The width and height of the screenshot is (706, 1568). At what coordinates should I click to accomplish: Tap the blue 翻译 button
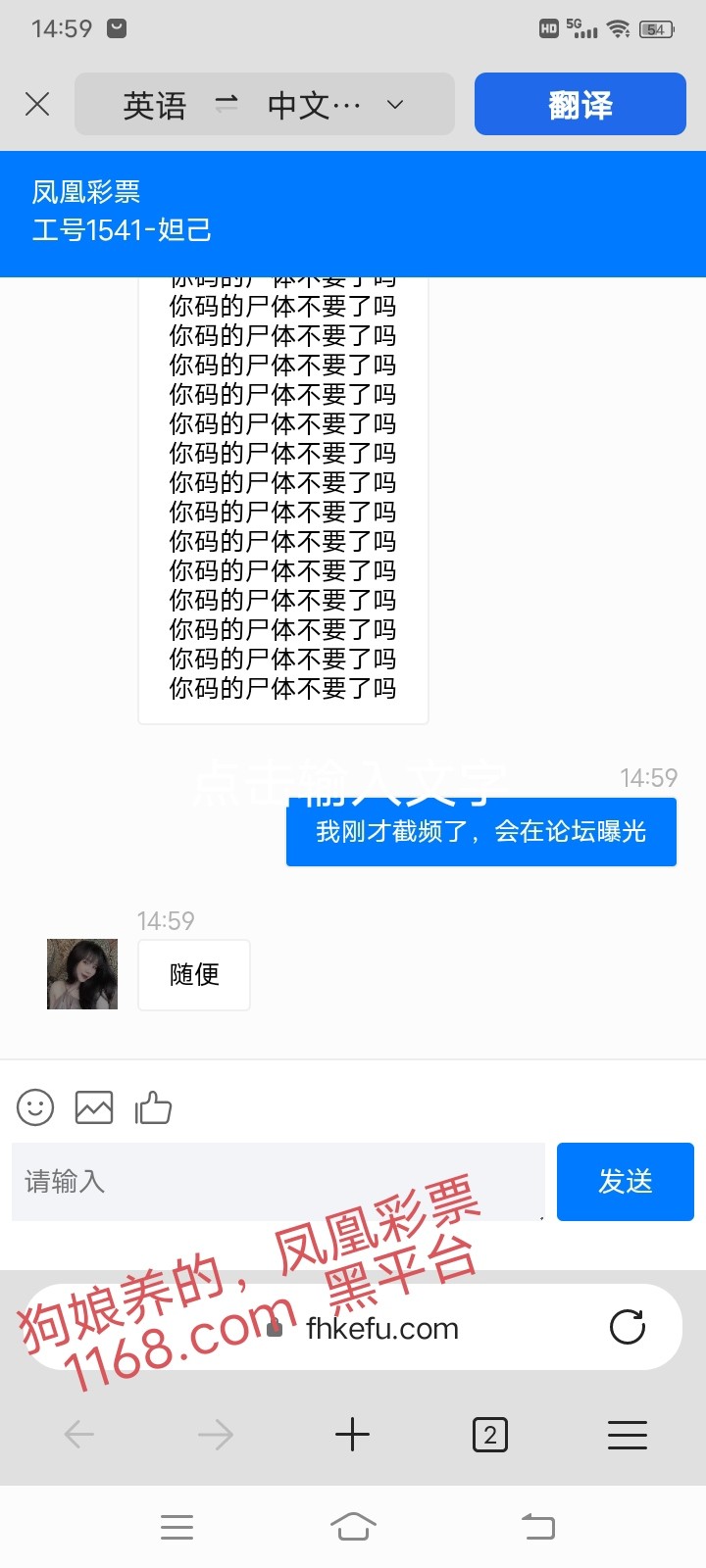[580, 104]
